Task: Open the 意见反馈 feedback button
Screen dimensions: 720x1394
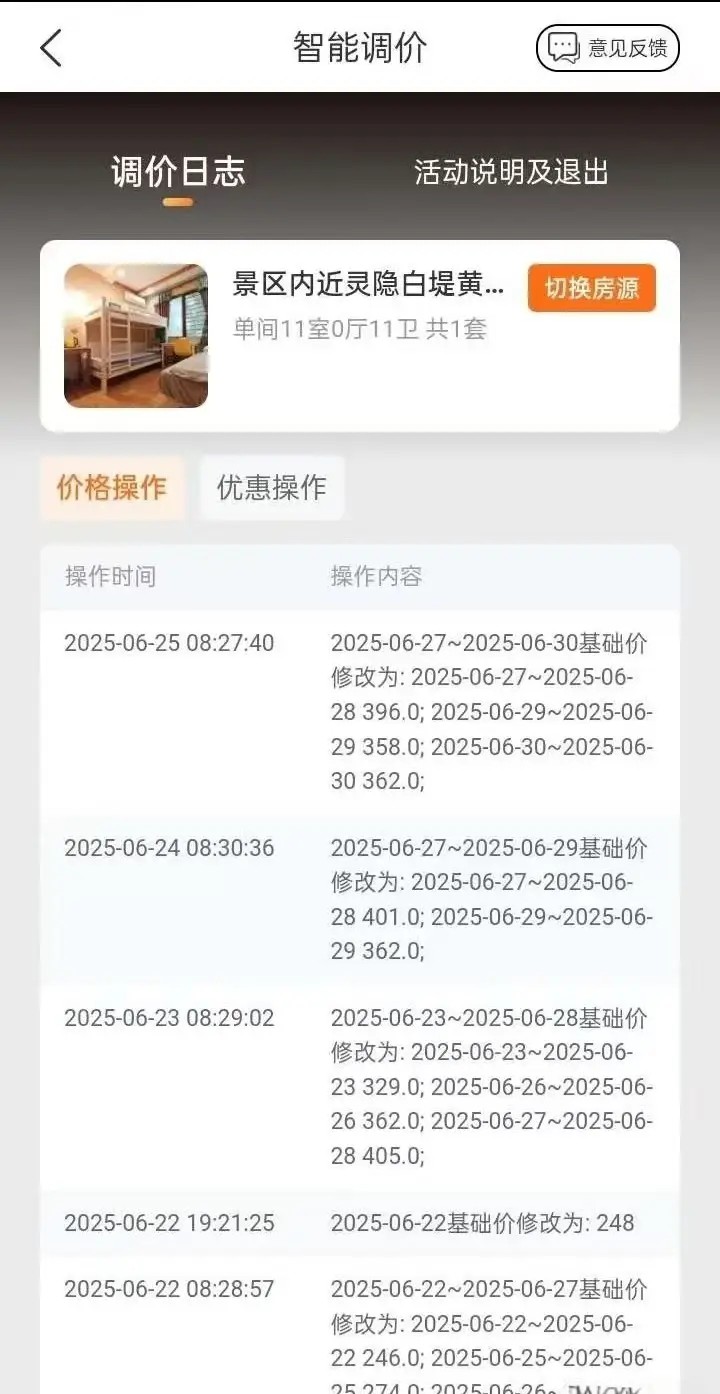Action: (607, 48)
